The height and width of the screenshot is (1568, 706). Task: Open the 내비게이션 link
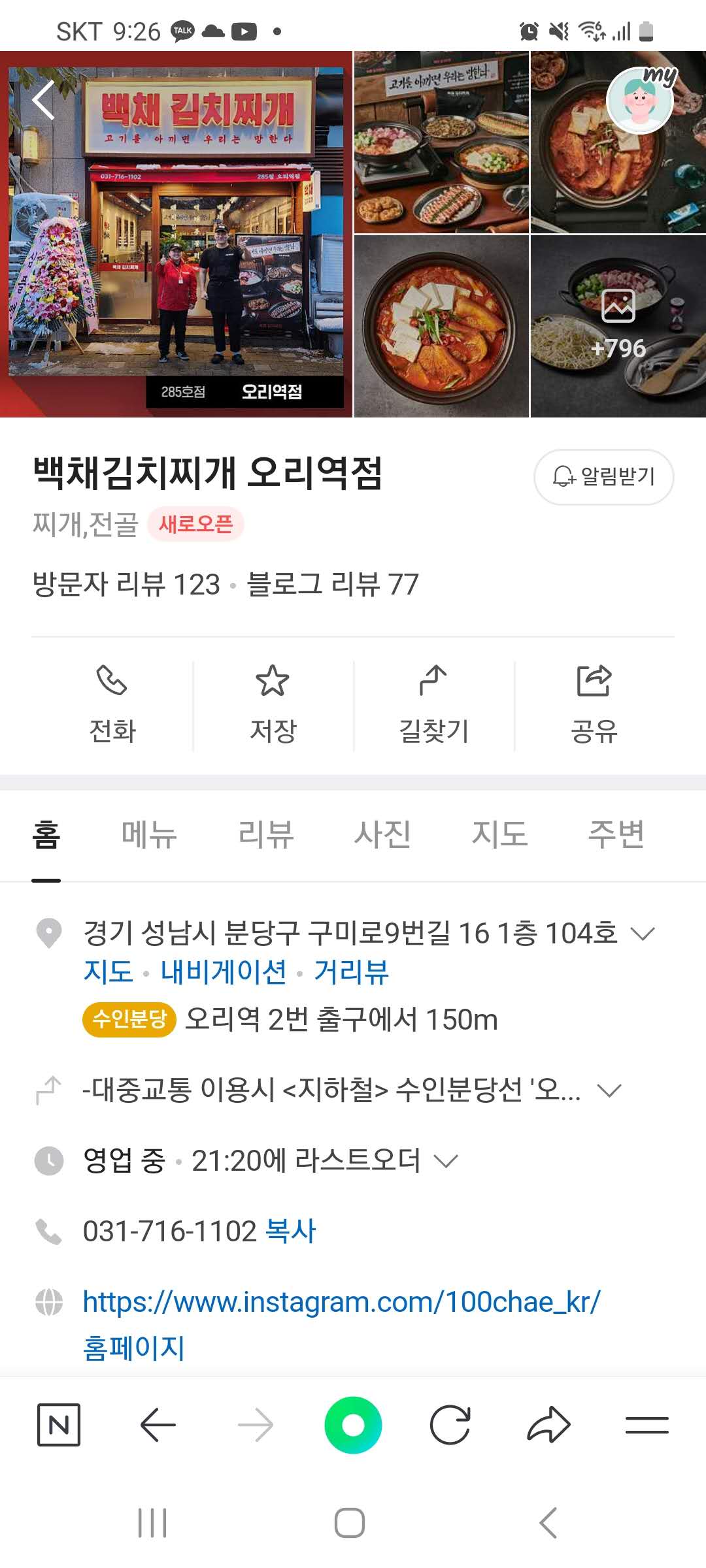point(224,972)
